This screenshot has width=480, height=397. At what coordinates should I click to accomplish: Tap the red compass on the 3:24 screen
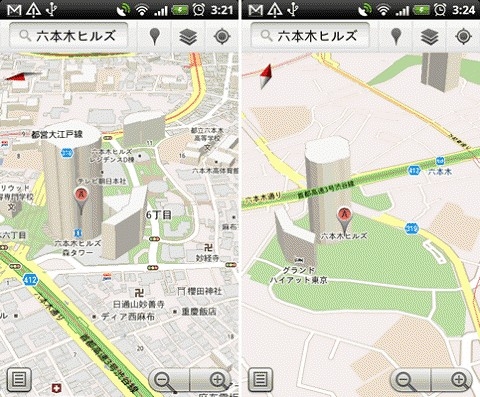click(x=266, y=77)
